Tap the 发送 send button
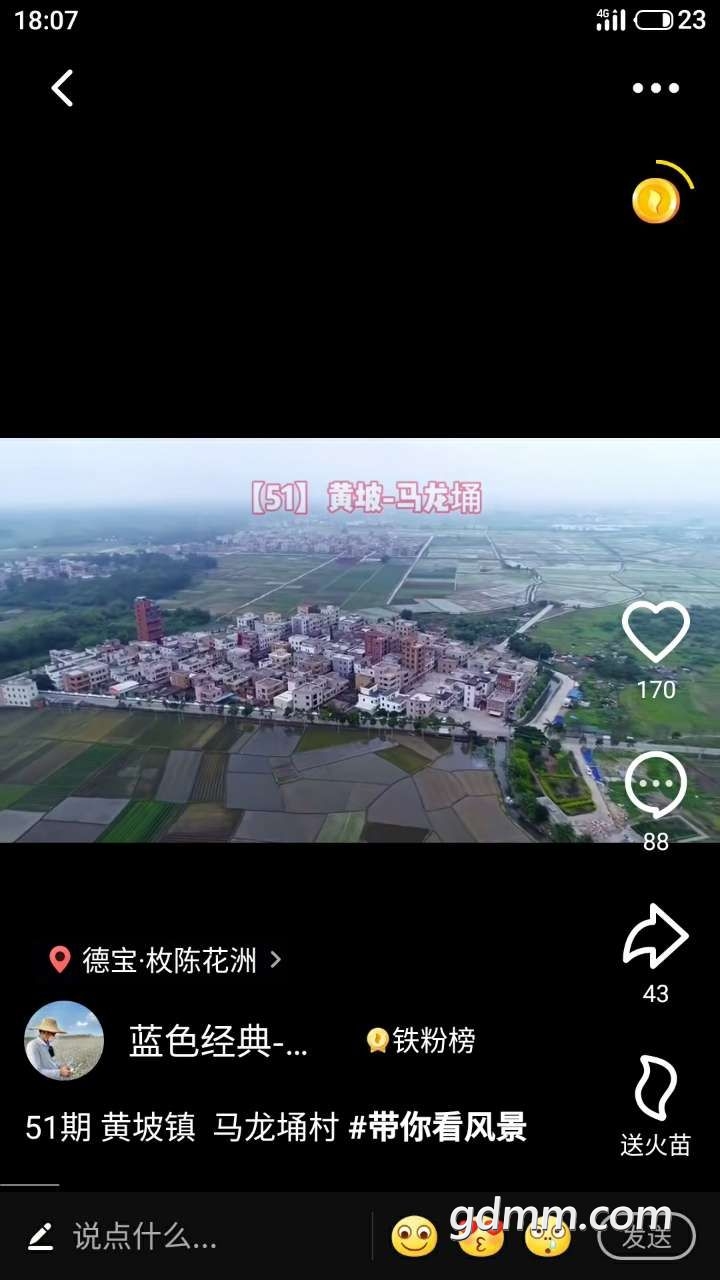720x1280 pixels. click(646, 1237)
